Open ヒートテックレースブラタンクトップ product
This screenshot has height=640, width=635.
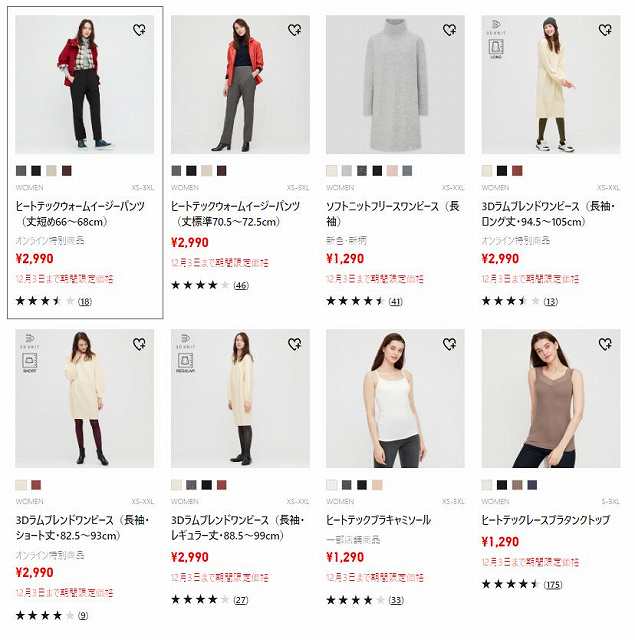pos(546,520)
